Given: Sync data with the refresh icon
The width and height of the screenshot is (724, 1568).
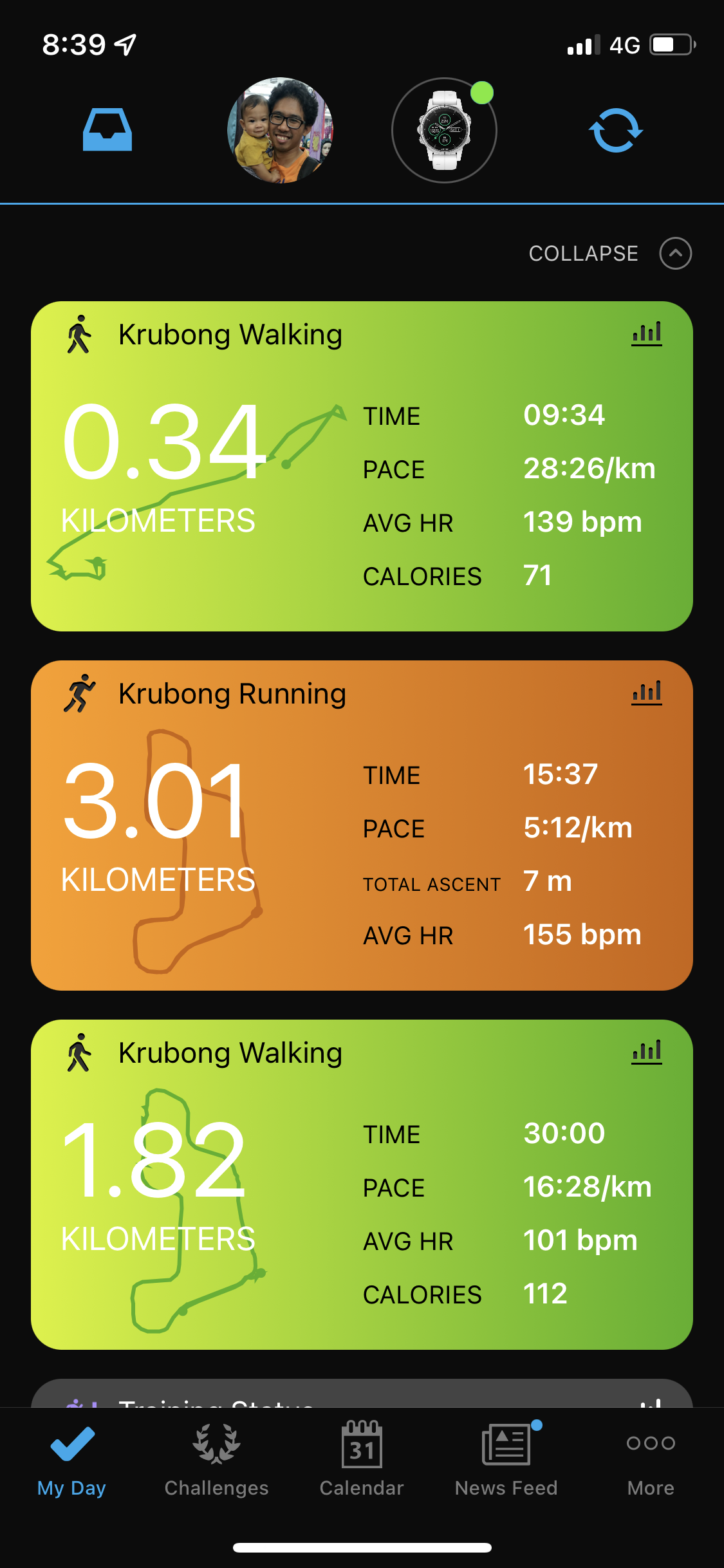Looking at the screenshot, I should [x=616, y=130].
